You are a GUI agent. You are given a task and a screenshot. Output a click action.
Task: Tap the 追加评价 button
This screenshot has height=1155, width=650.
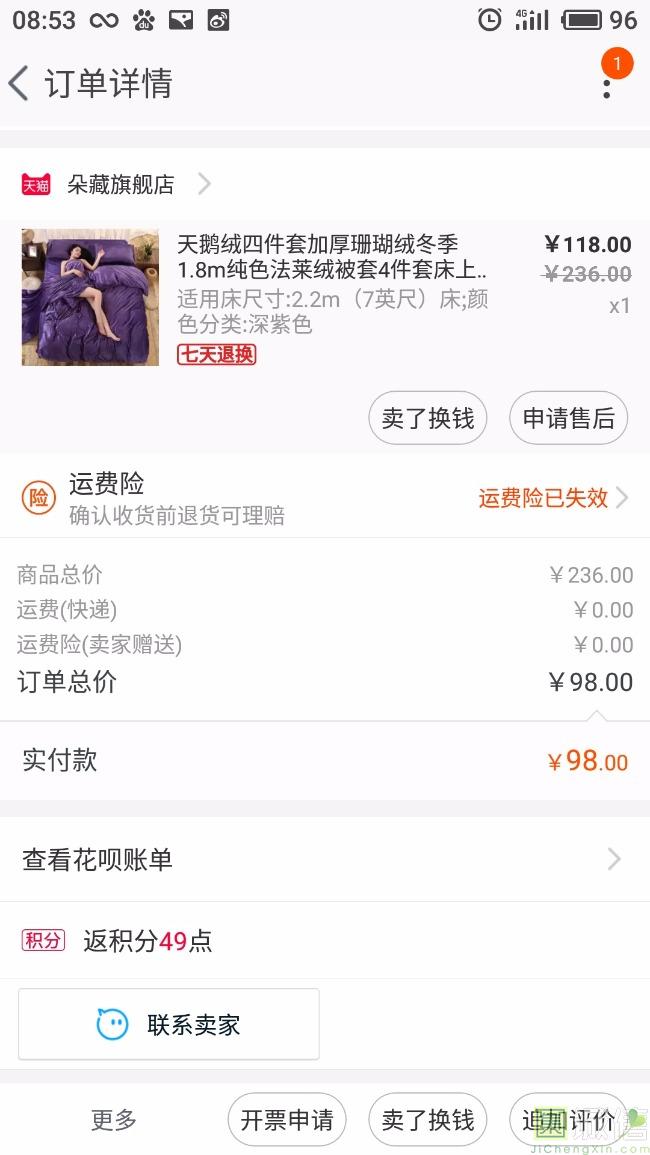[x=568, y=1120]
